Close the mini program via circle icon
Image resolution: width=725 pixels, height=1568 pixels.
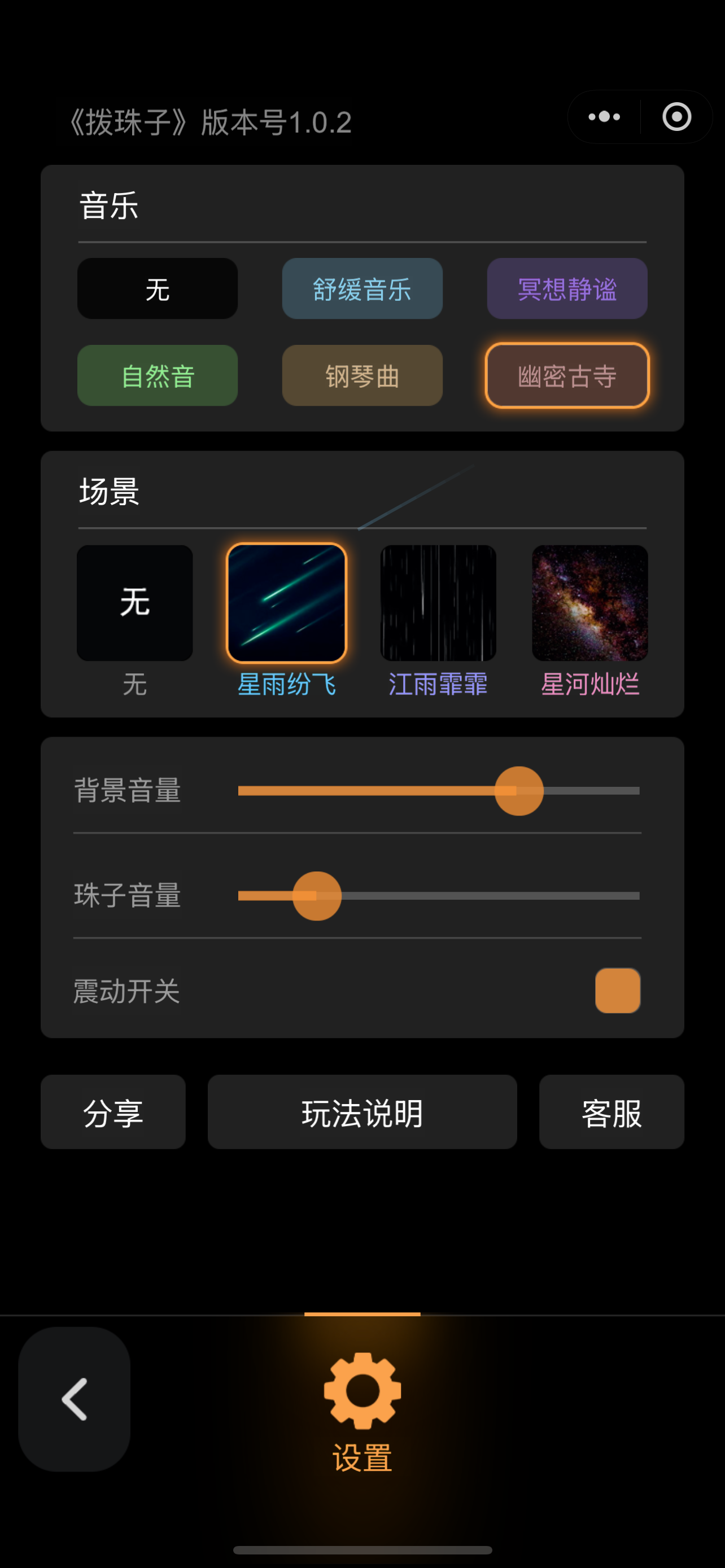click(676, 117)
